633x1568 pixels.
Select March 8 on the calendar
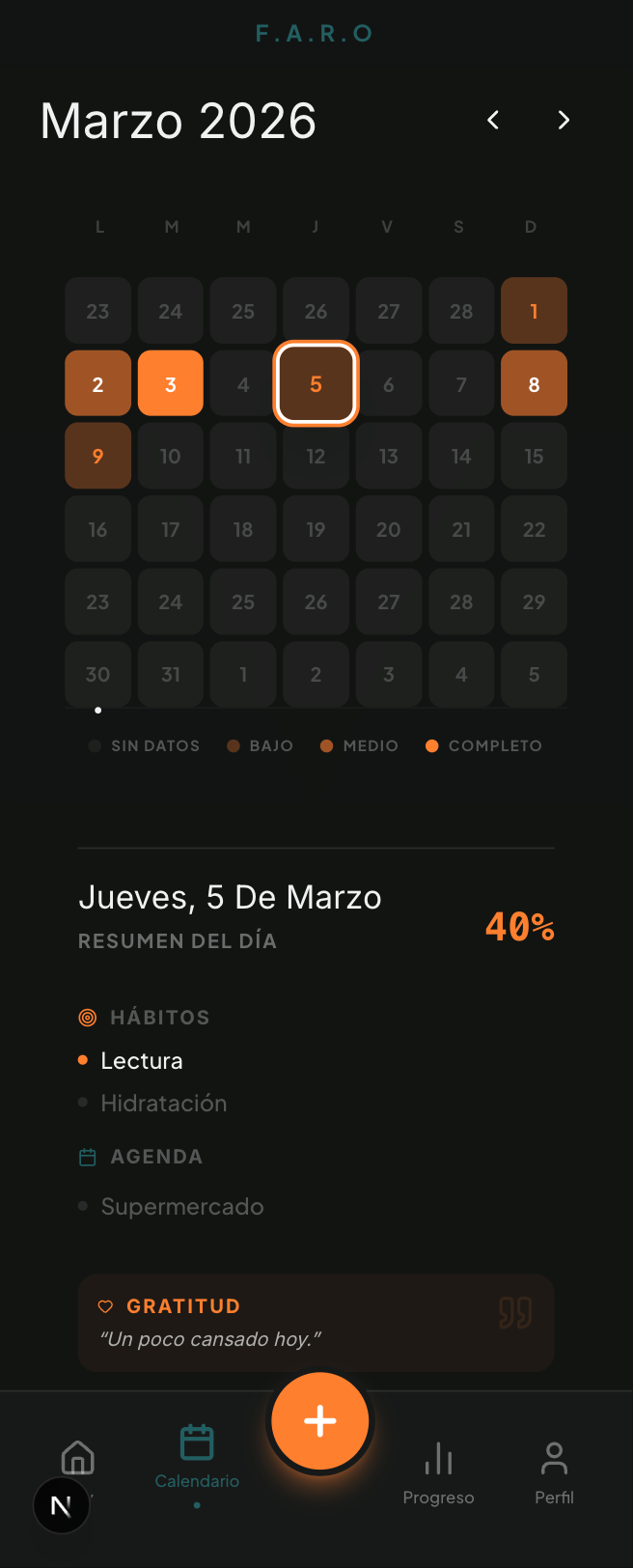point(534,383)
